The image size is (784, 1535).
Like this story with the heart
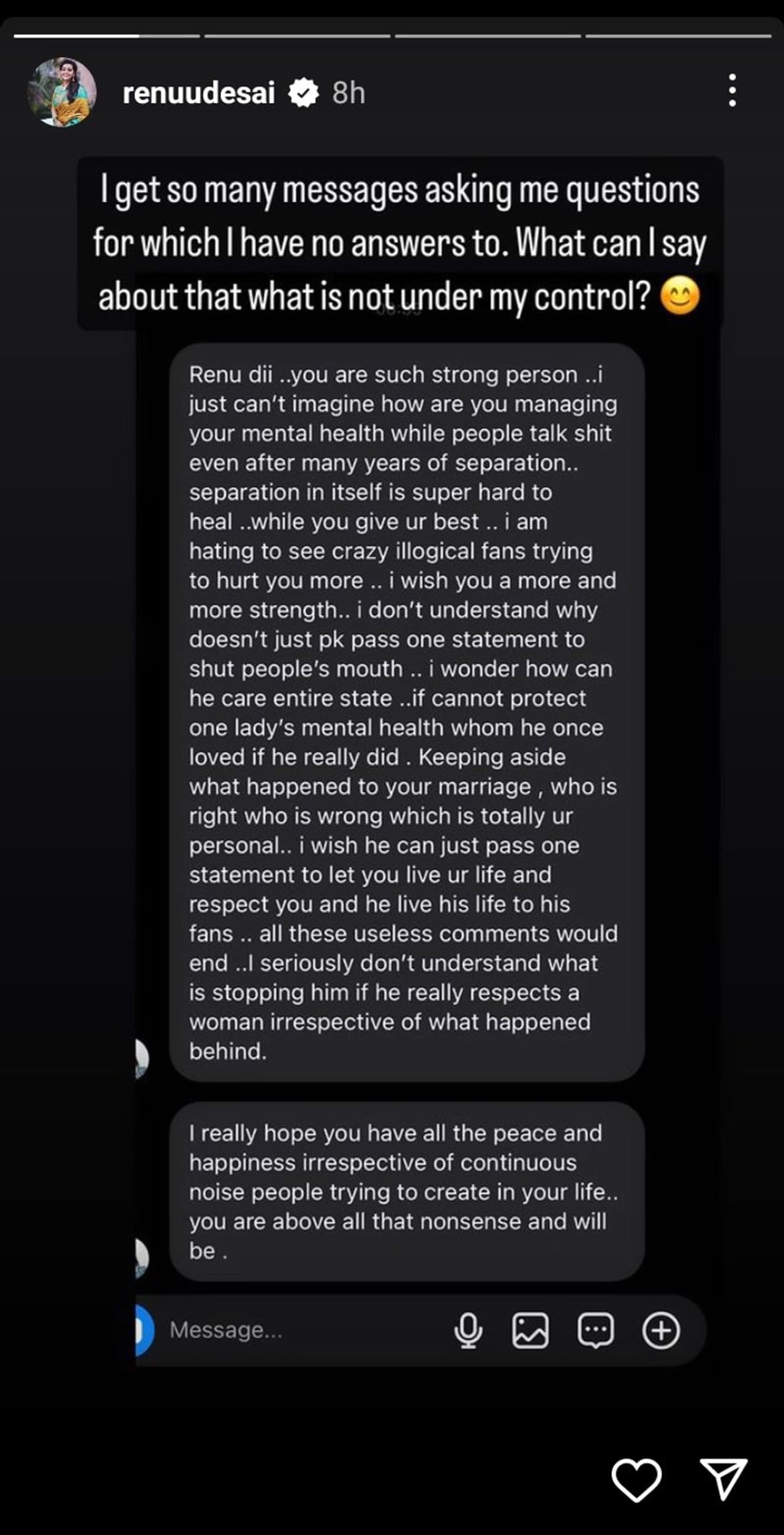pyautogui.click(x=636, y=1479)
